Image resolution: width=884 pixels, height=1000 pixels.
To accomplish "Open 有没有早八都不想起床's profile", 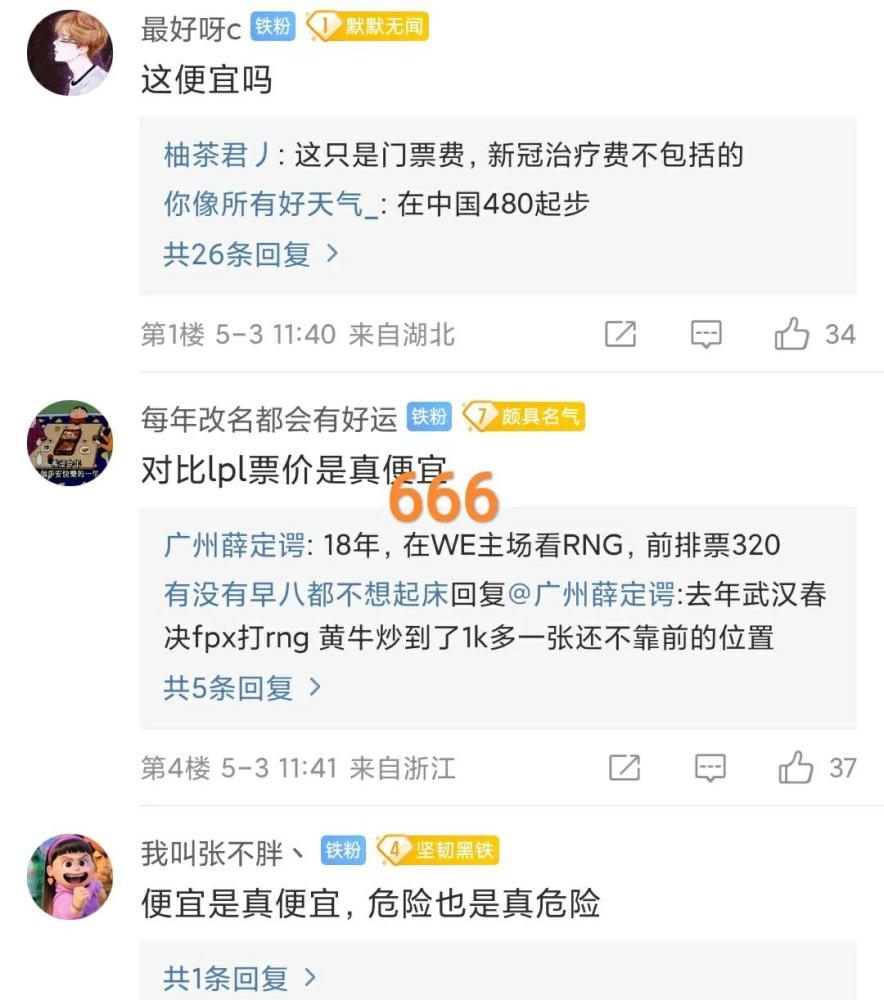I will coord(306,594).
